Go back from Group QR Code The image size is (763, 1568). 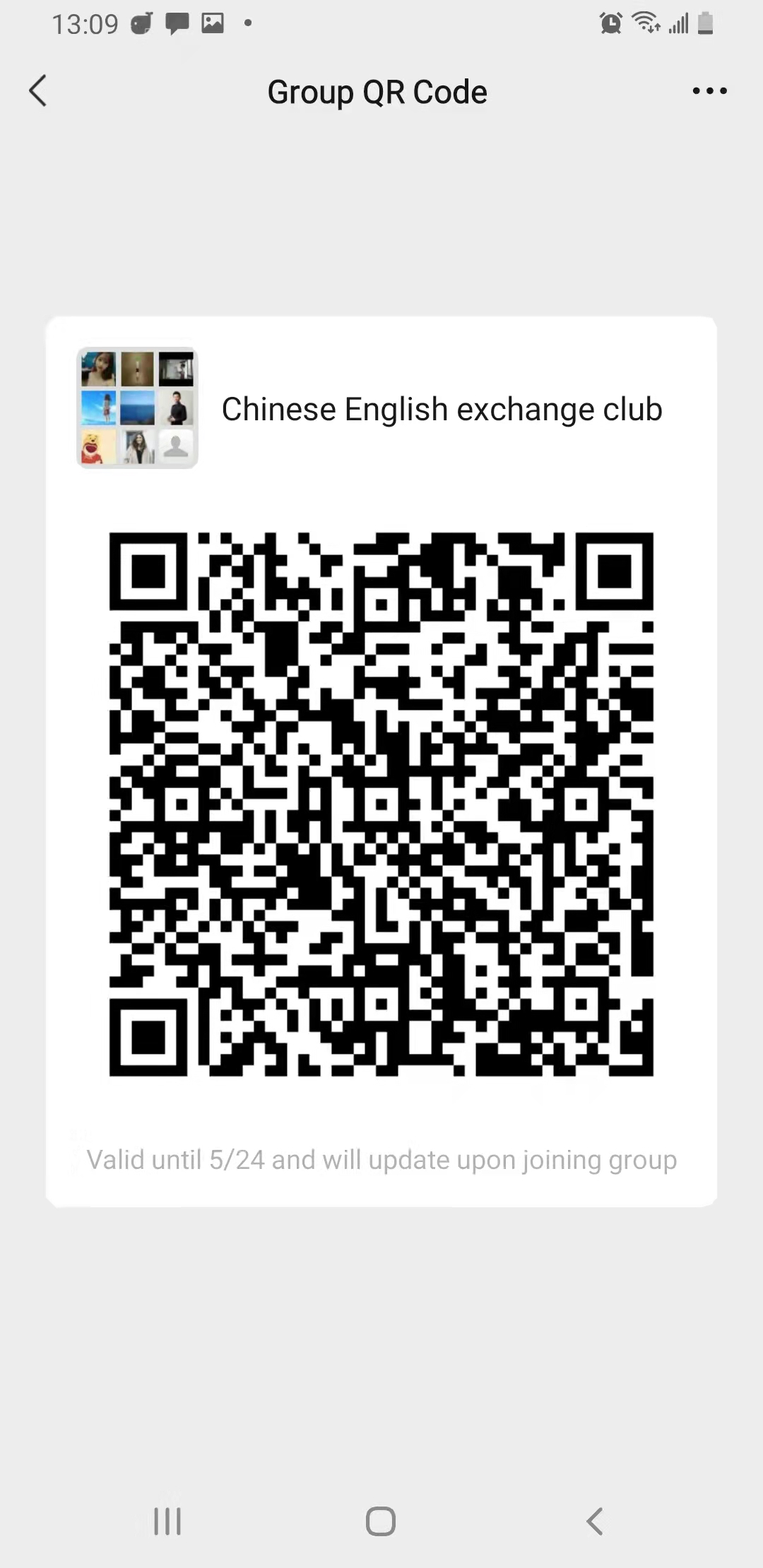click(38, 91)
